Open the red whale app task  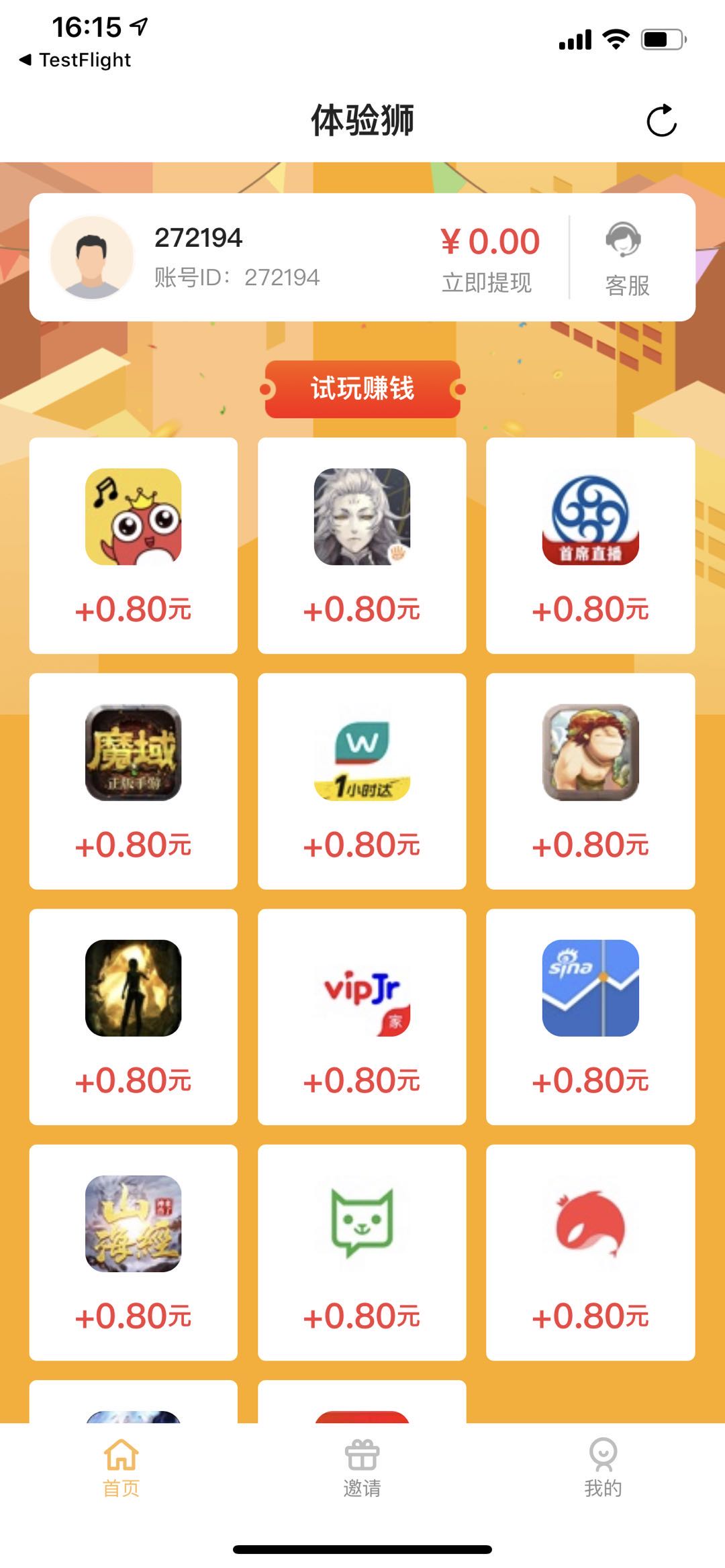click(x=590, y=1252)
